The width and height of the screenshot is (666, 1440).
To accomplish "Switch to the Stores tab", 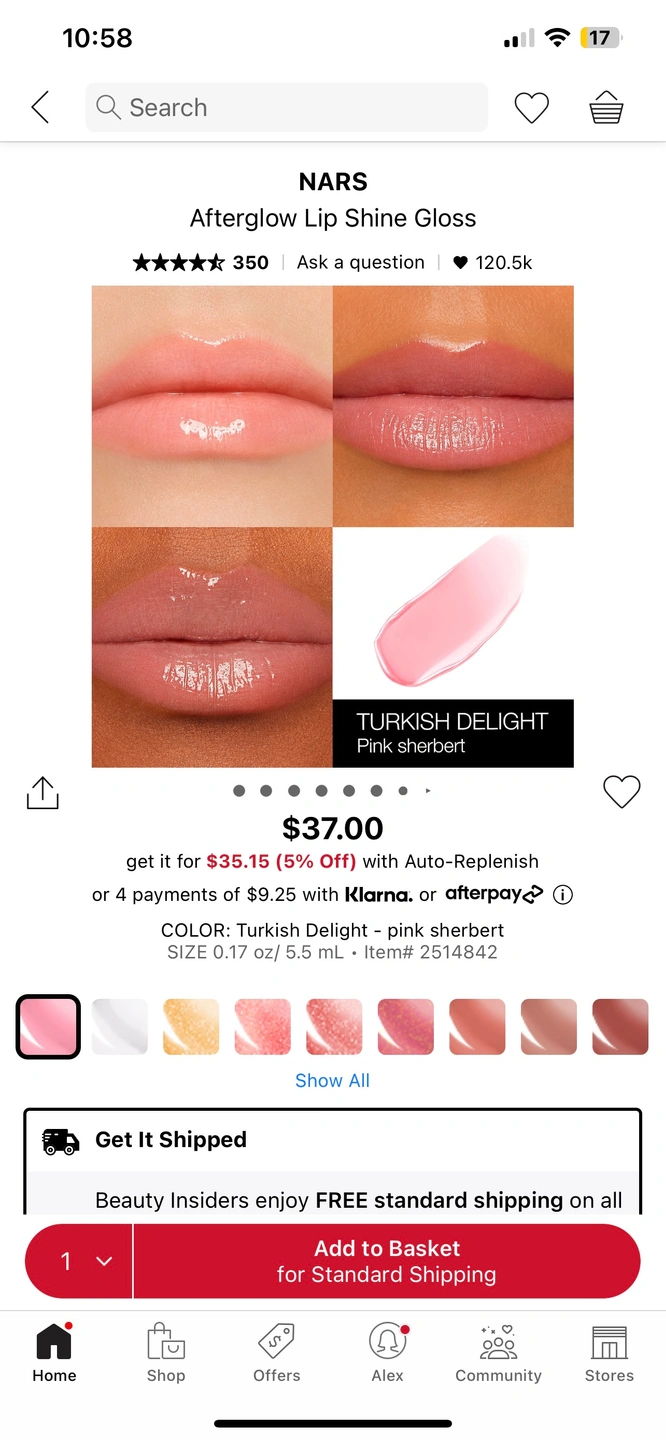I will (609, 1354).
